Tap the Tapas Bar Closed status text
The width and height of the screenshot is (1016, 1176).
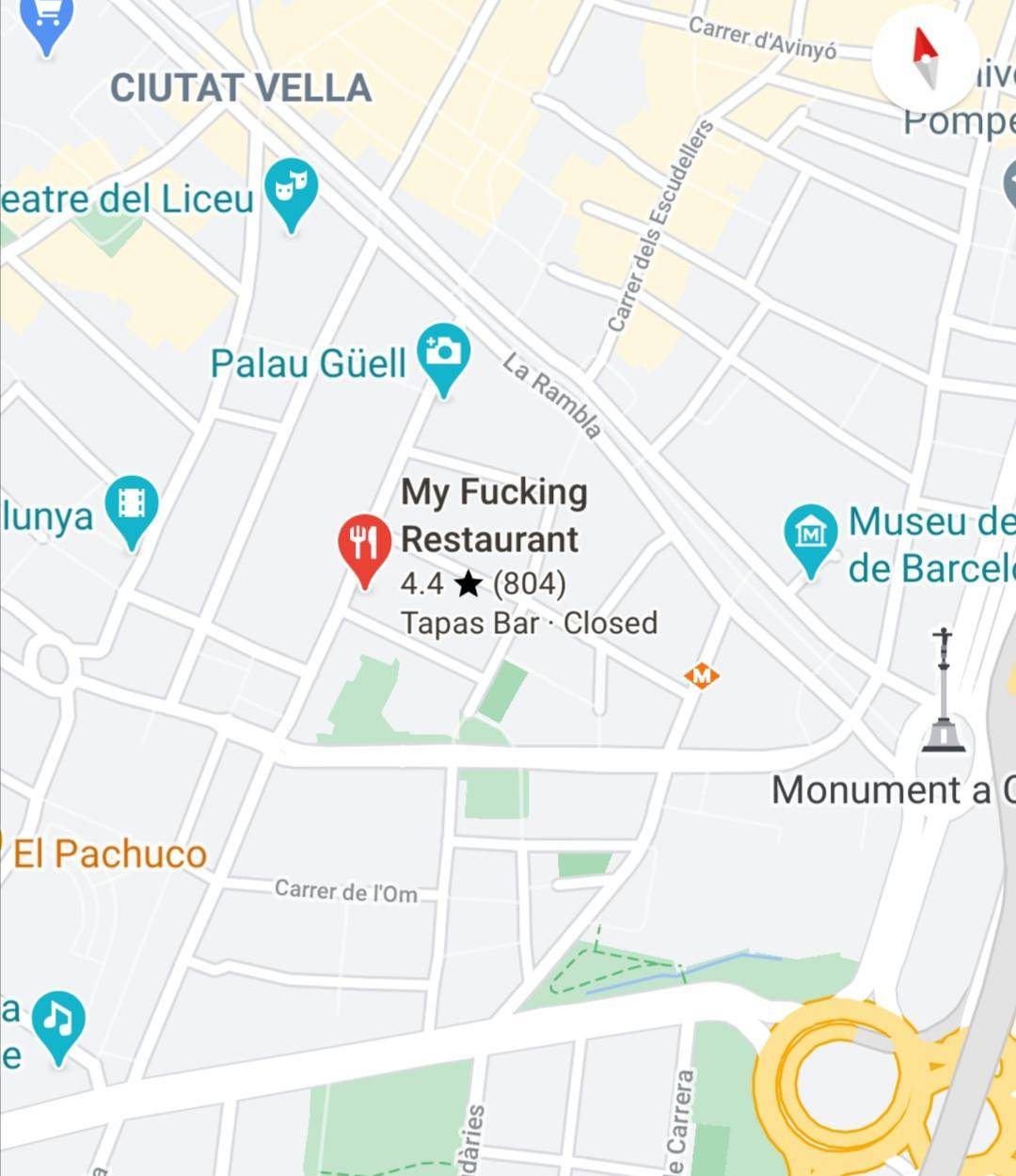click(x=529, y=622)
